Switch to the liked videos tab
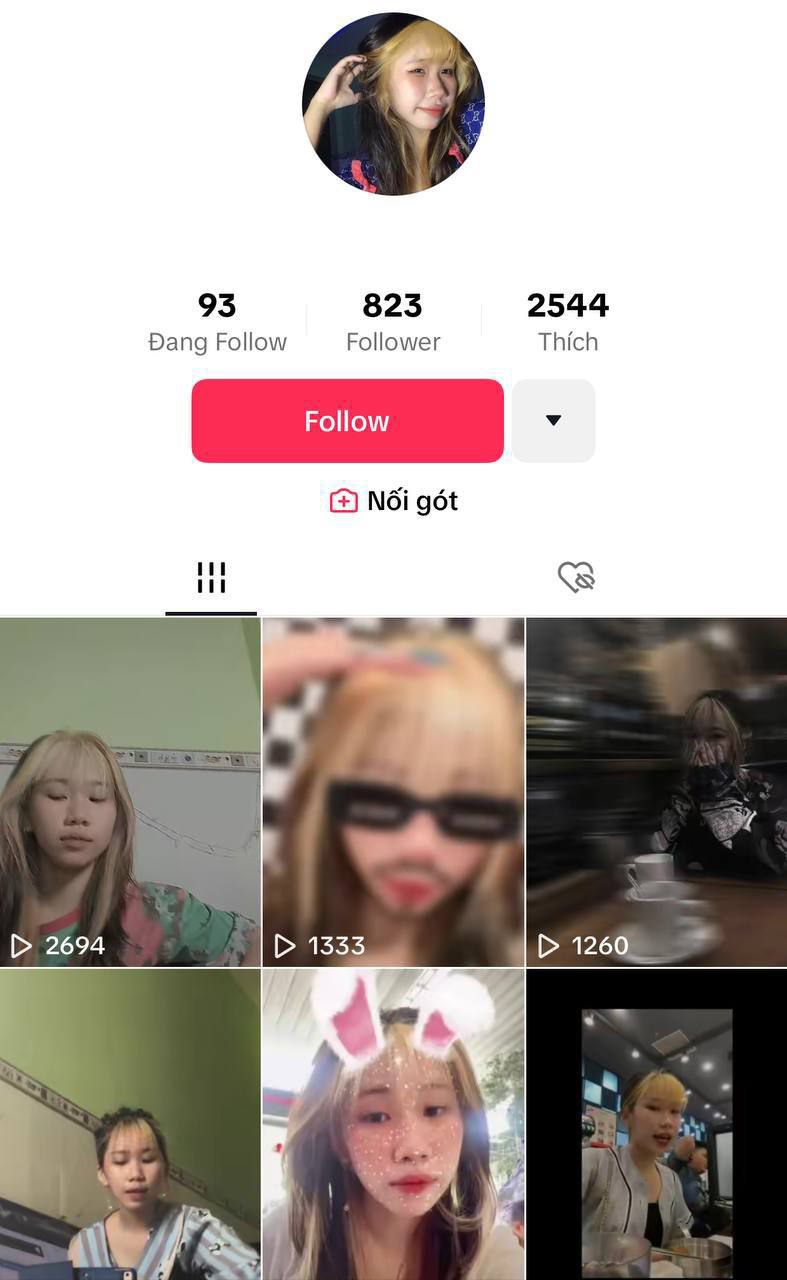 (x=576, y=578)
